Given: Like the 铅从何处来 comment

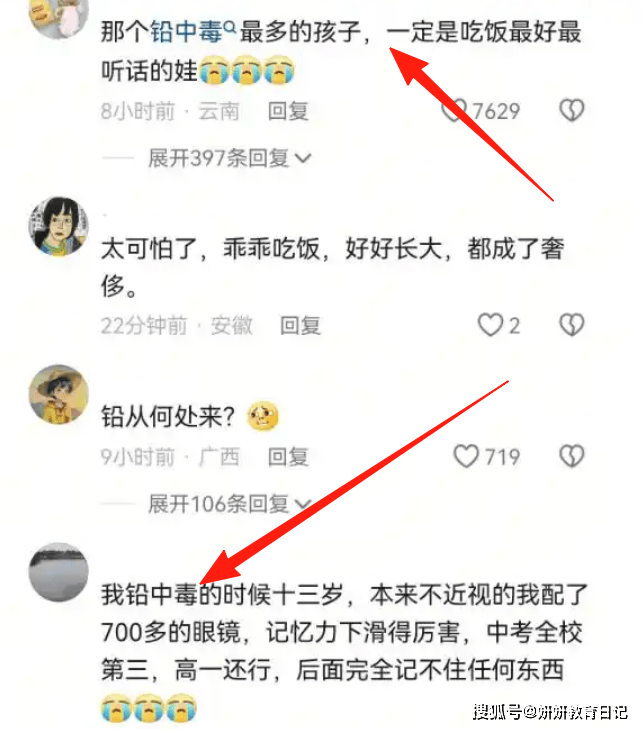Looking at the screenshot, I should (466, 457).
